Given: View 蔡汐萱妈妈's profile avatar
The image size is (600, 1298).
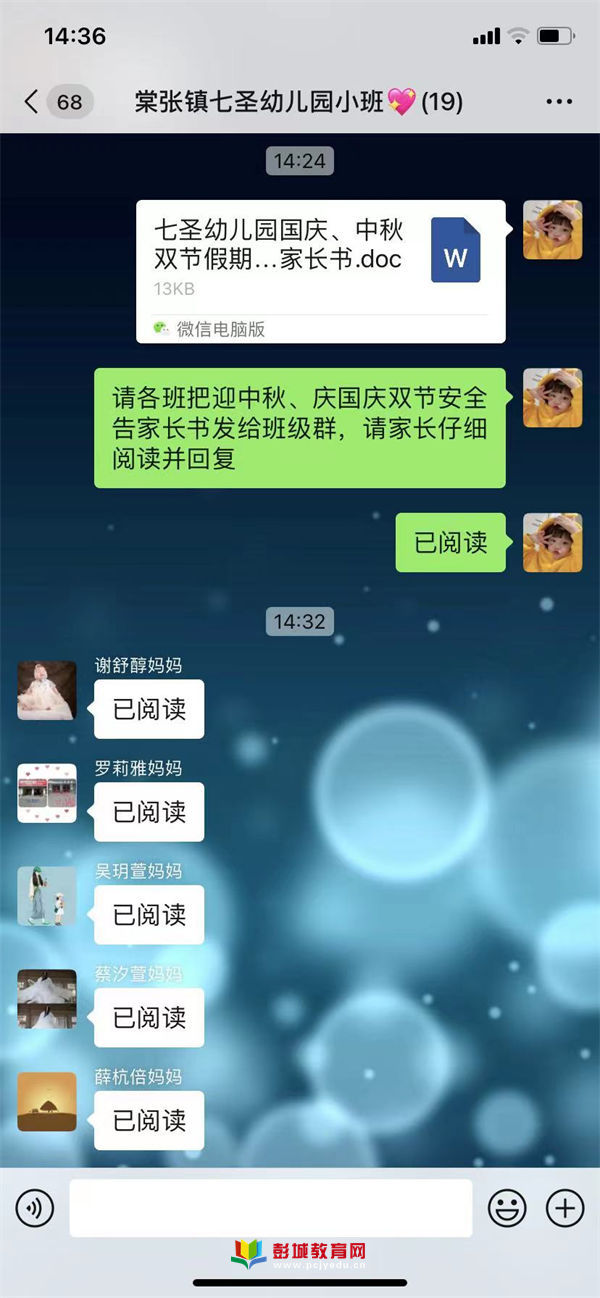Looking at the screenshot, I should [47, 999].
